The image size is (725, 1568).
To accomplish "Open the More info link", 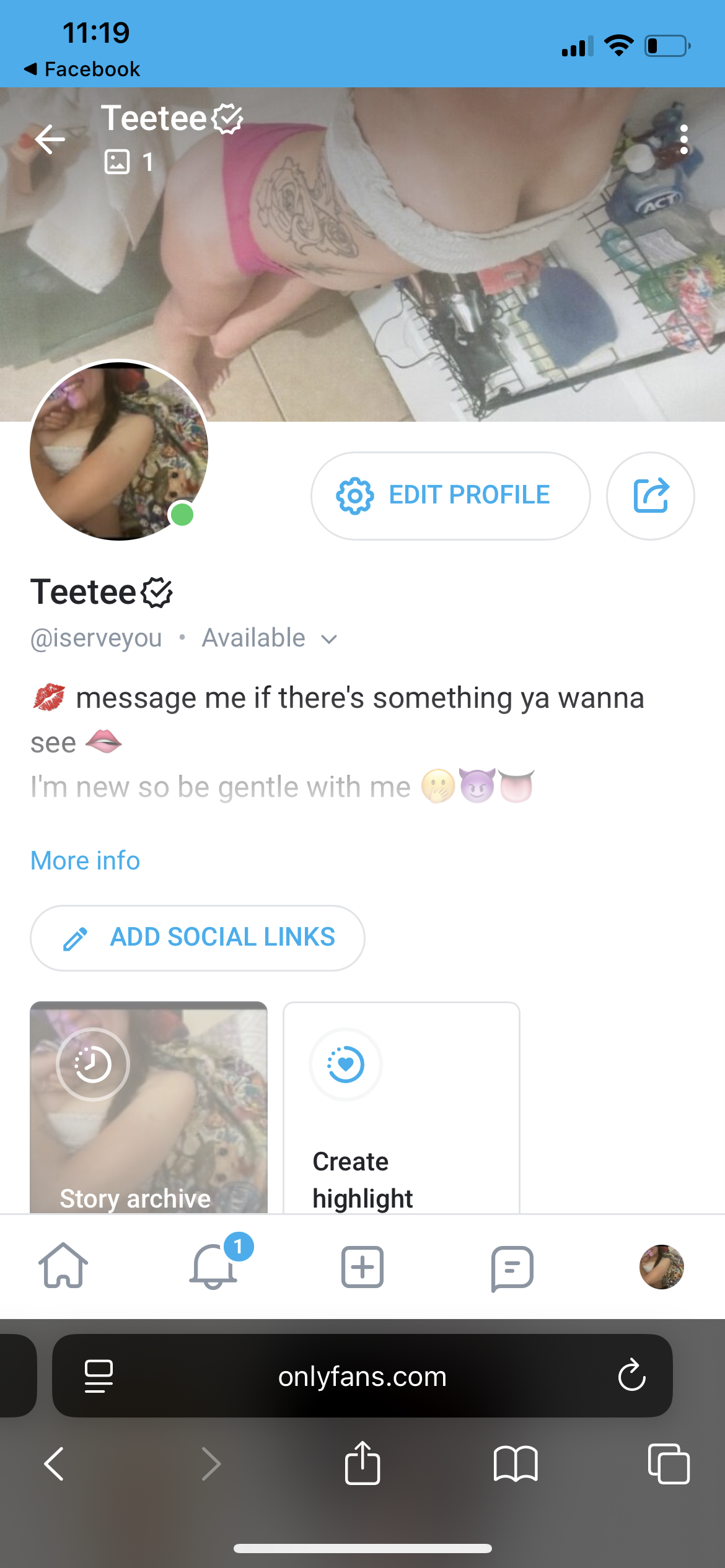I will [x=86, y=860].
